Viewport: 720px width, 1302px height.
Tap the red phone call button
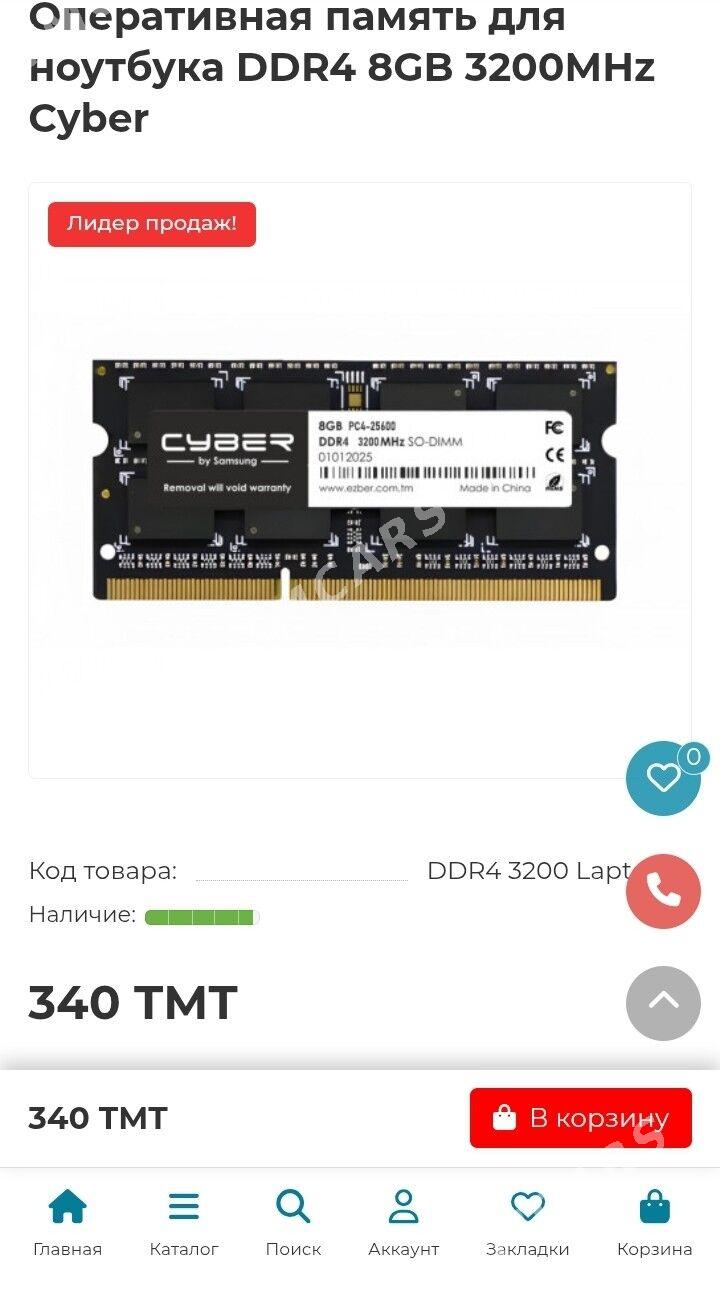point(664,891)
